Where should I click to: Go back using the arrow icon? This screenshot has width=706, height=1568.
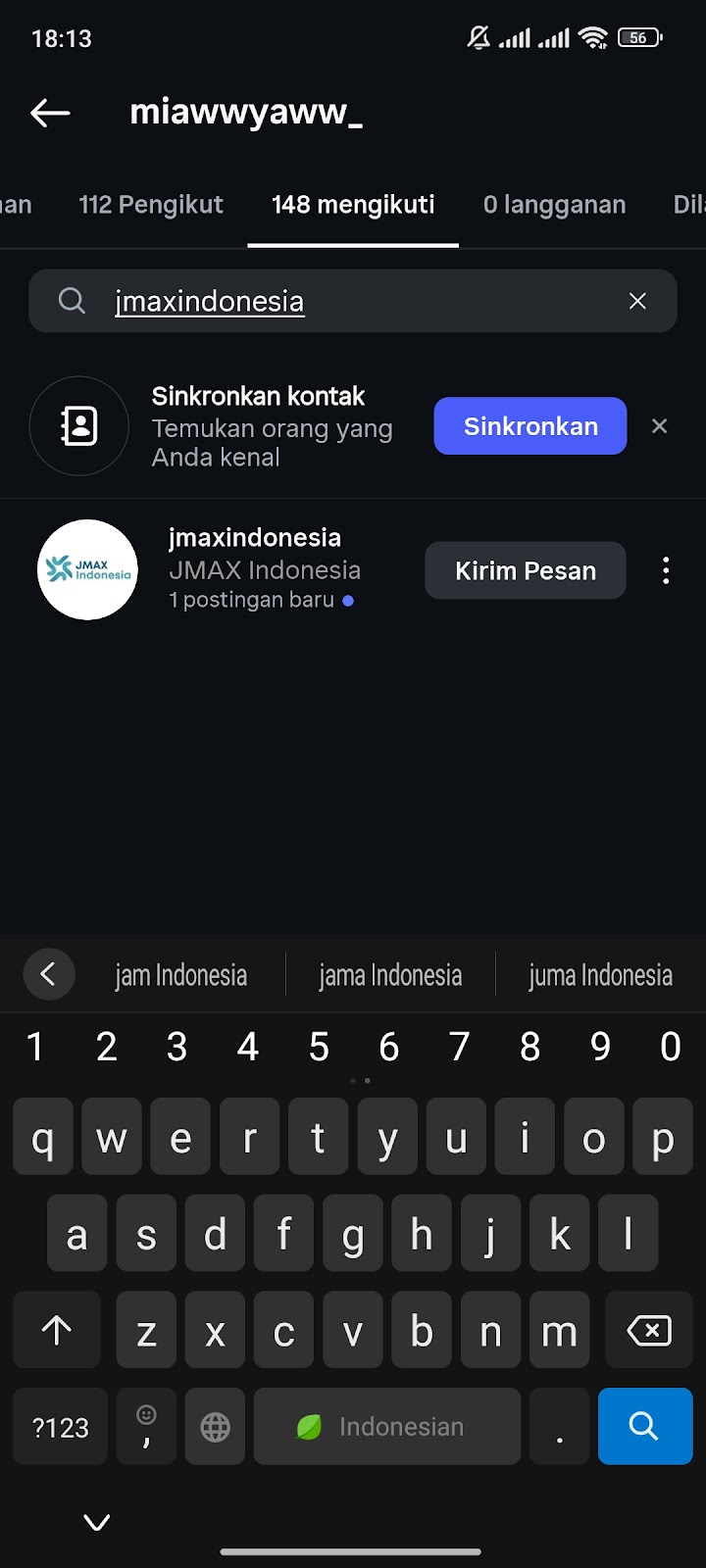click(50, 114)
